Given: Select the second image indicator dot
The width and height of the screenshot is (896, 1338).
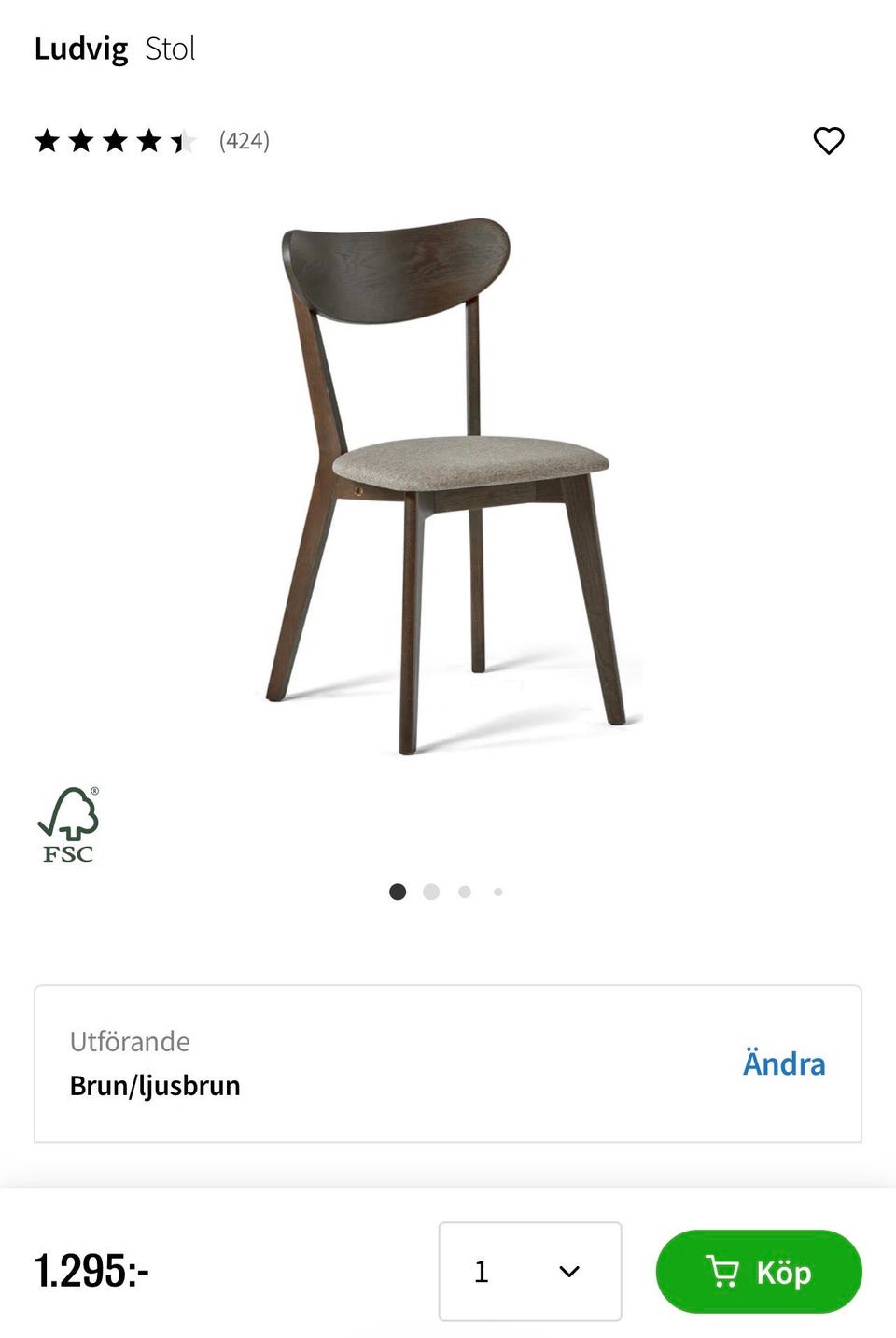Looking at the screenshot, I should click(x=431, y=892).
